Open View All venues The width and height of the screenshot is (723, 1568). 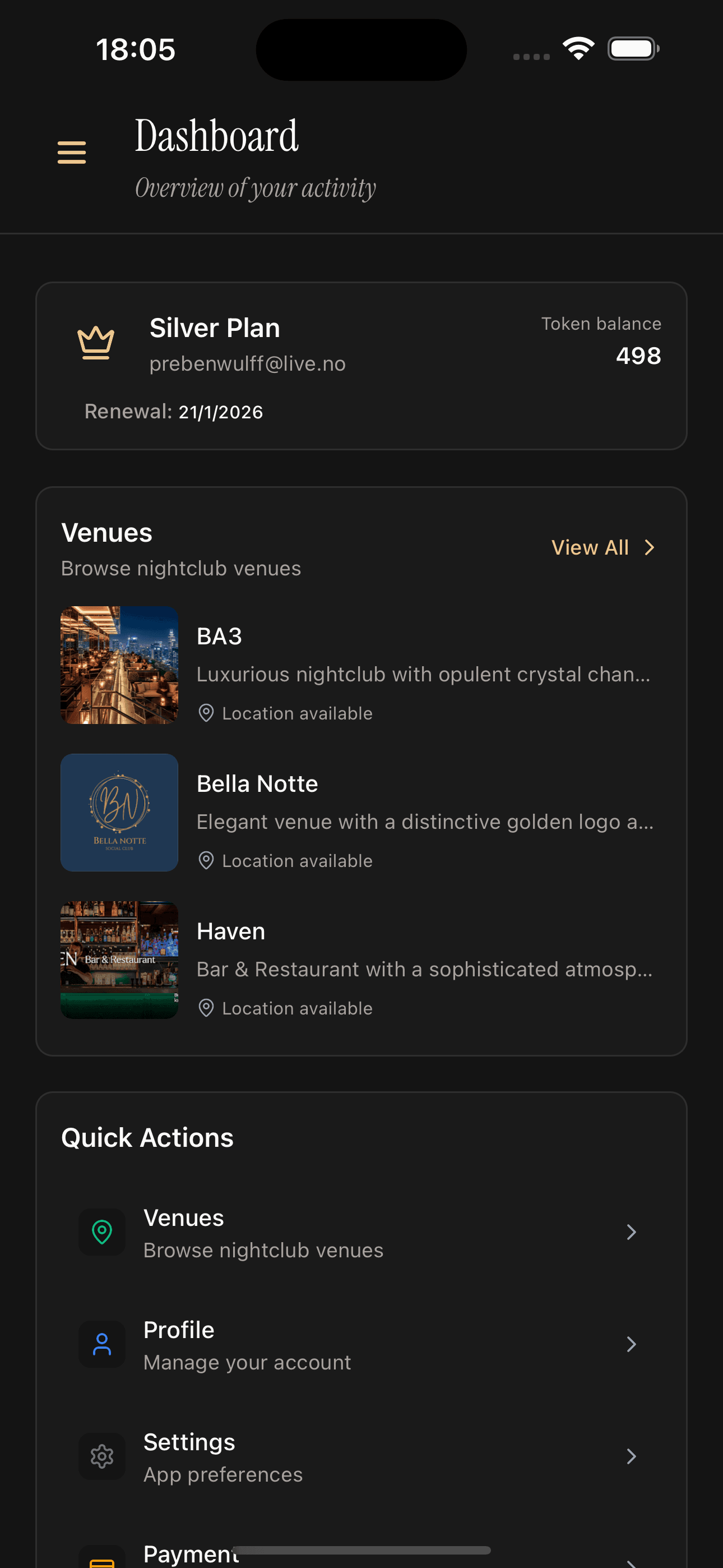(x=604, y=547)
